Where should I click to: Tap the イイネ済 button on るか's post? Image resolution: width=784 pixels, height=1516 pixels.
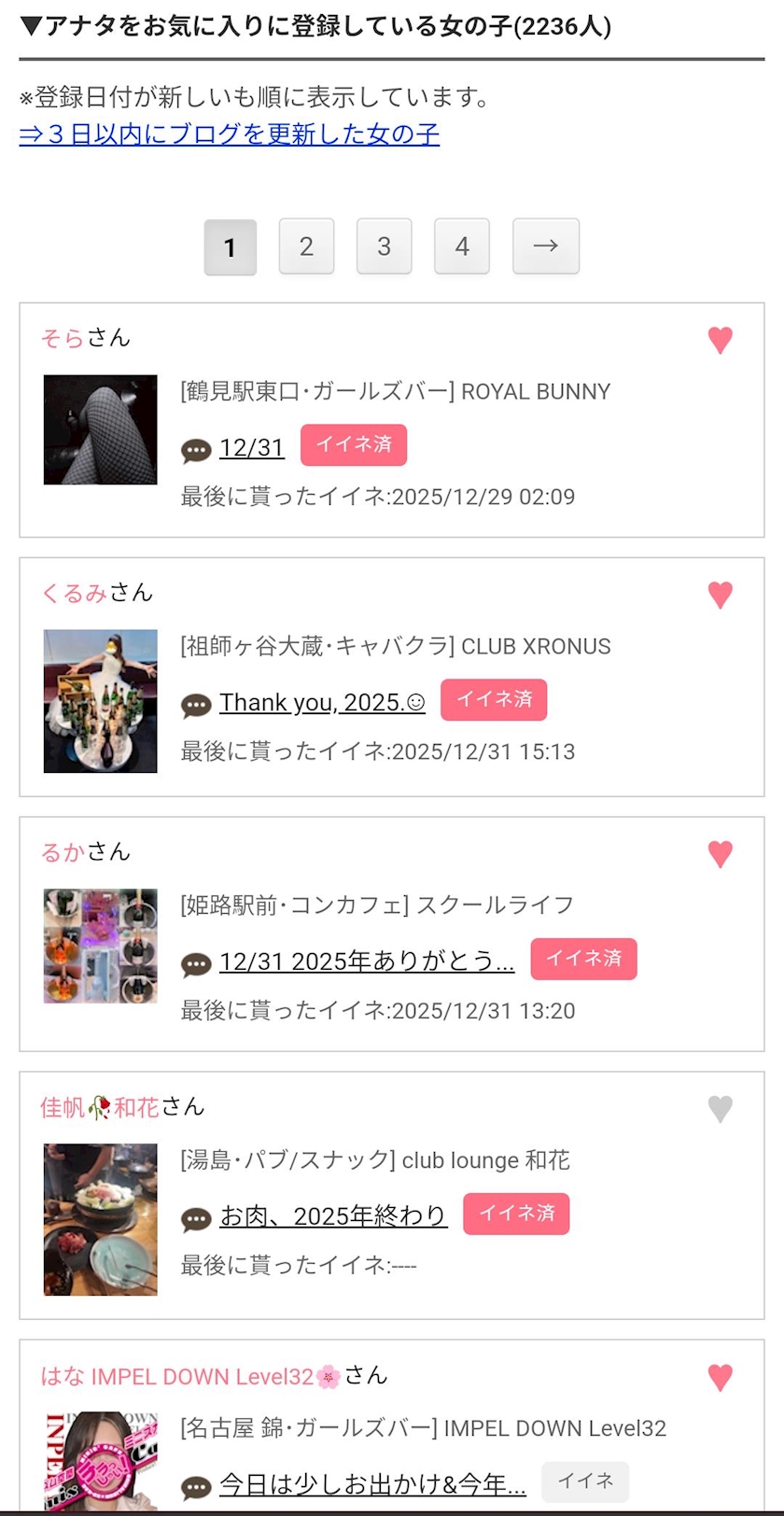tap(583, 959)
